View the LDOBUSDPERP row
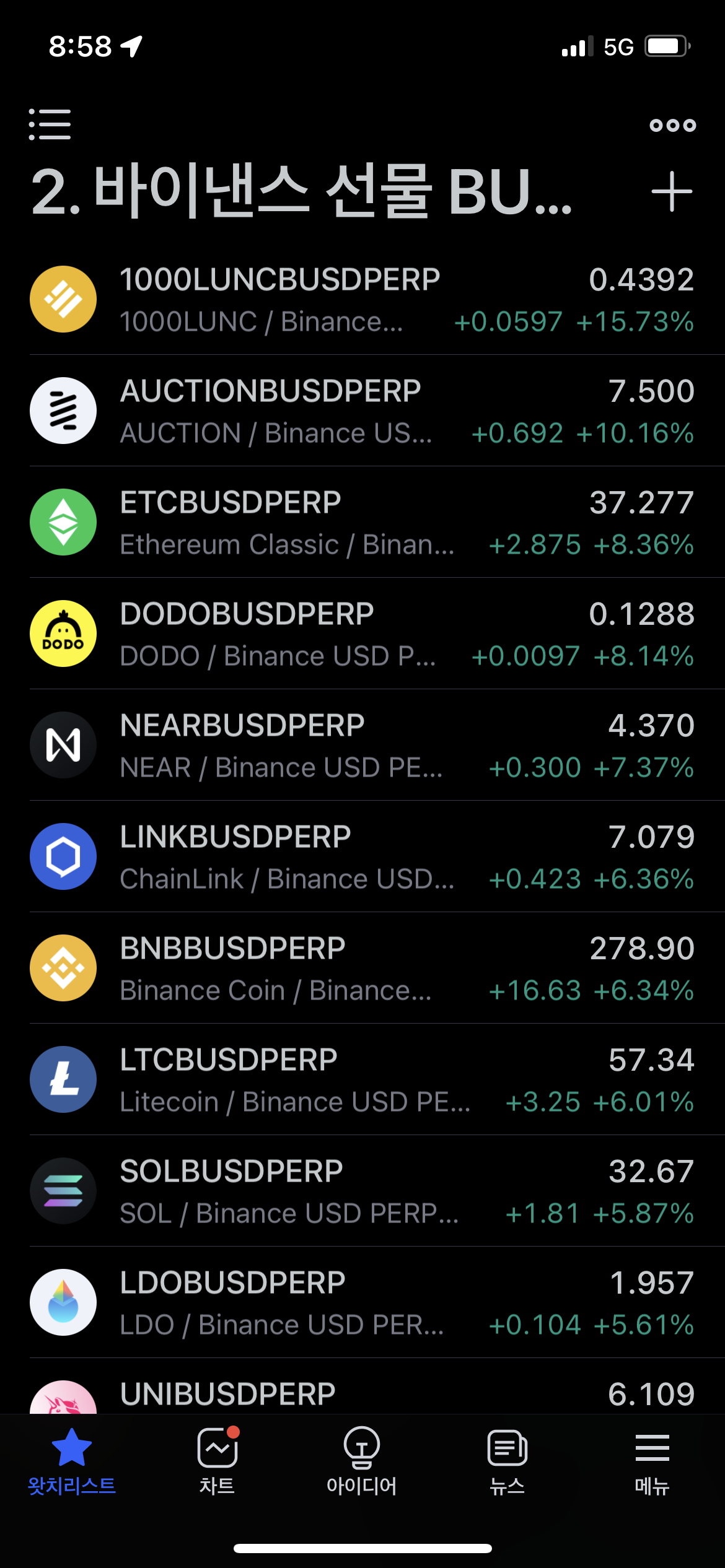The width and height of the screenshot is (725, 1568). coord(362,1302)
